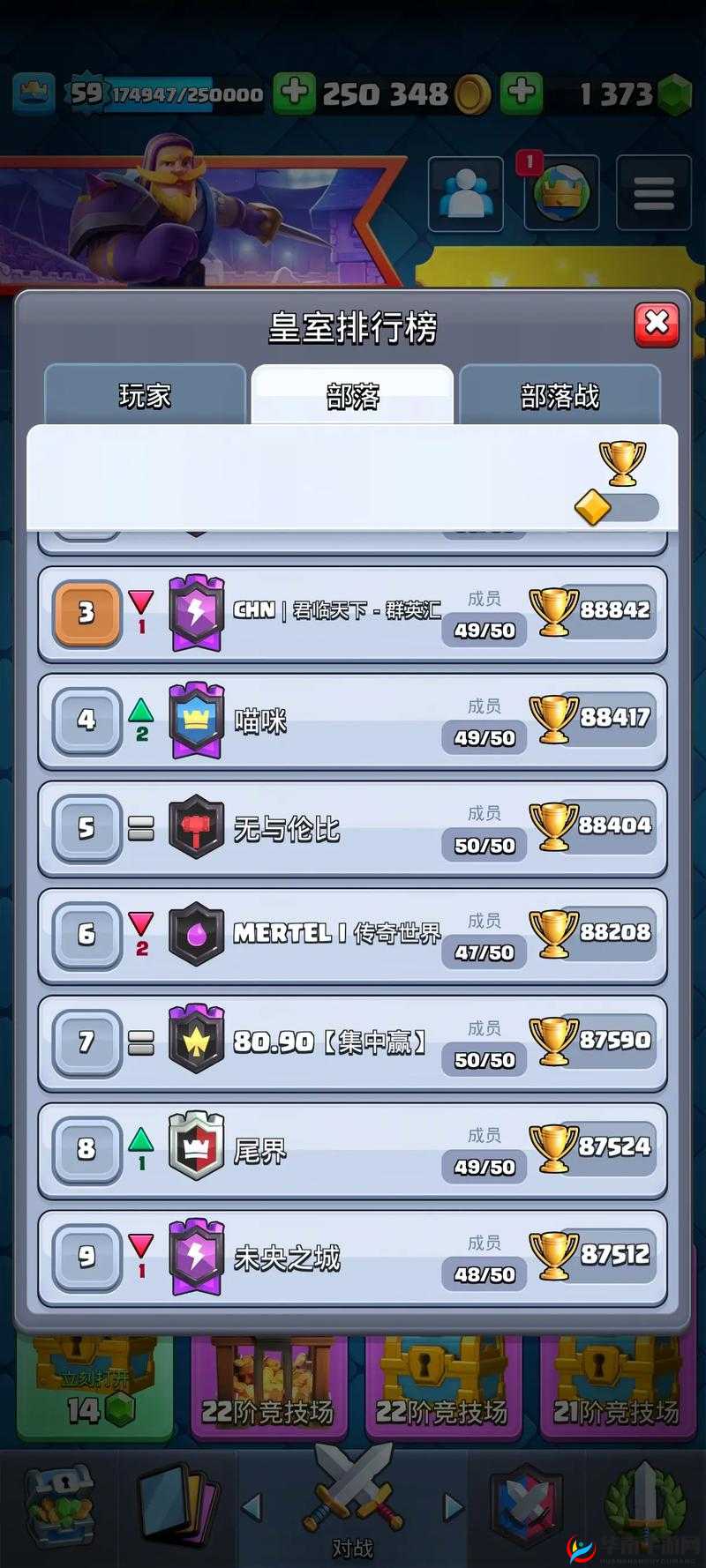Switch to the 部落战 tab
This screenshot has width=706, height=1568.
pyautogui.click(x=560, y=396)
